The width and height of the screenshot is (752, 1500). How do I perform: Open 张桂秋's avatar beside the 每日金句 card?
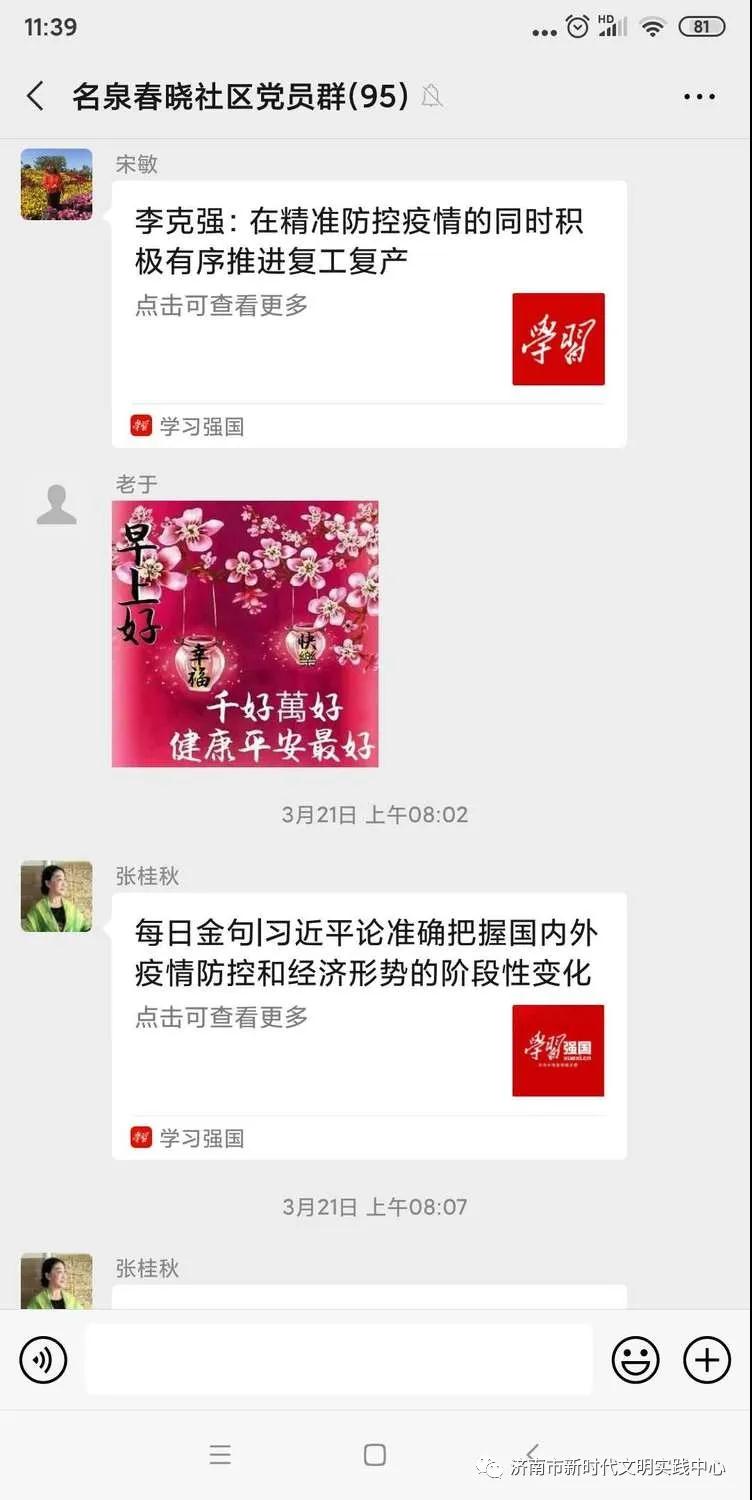coord(56,896)
